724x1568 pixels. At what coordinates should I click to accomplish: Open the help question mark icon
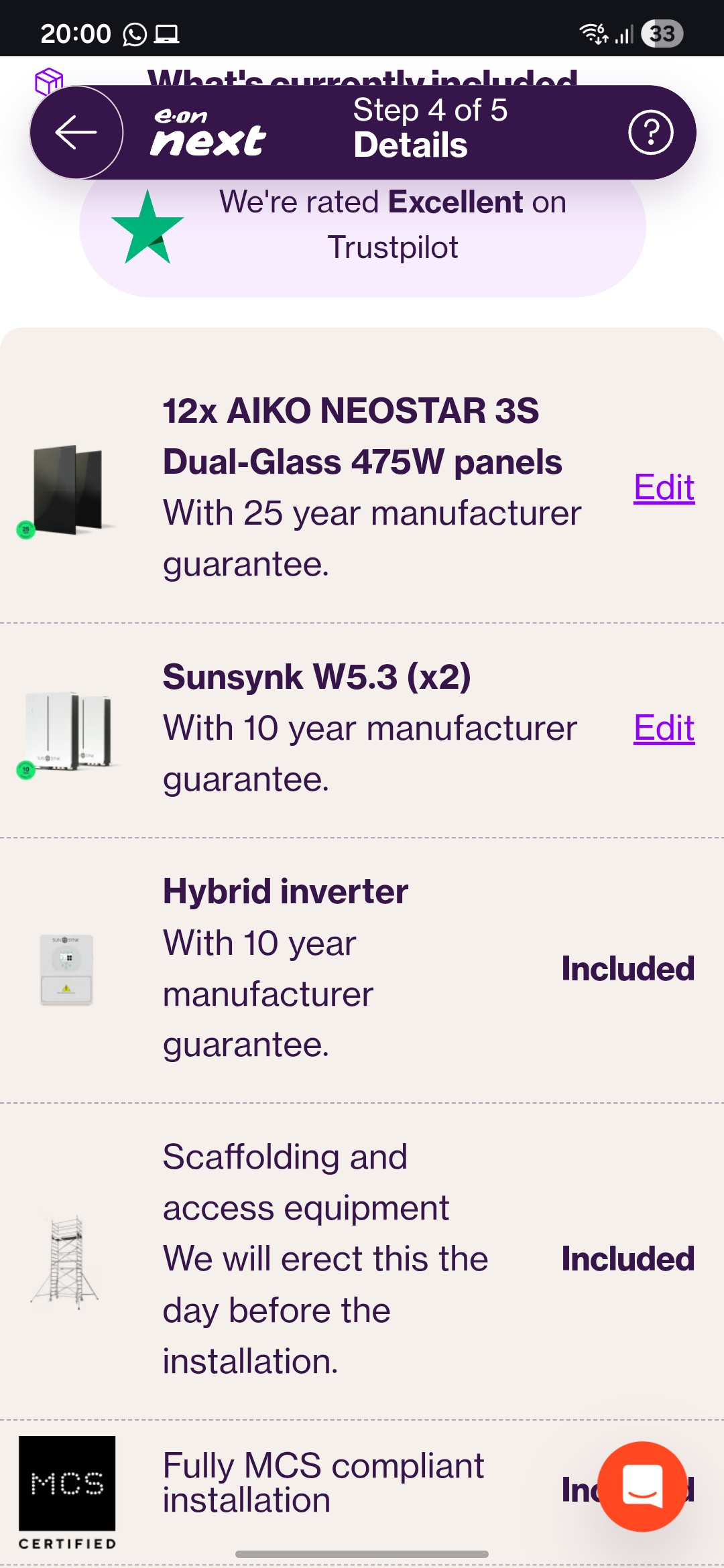point(650,132)
